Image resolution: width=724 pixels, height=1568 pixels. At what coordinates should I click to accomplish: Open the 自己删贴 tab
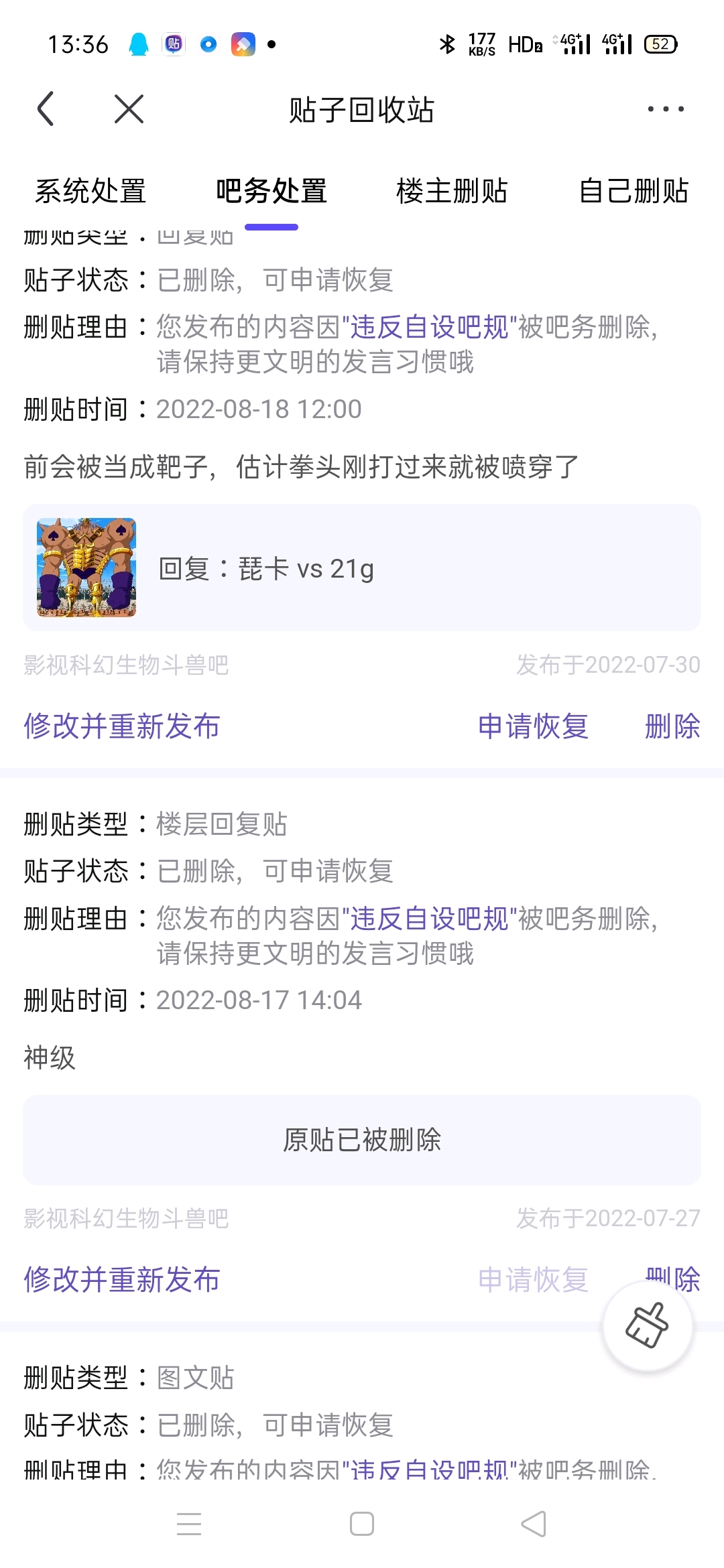(x=633, y=191)
